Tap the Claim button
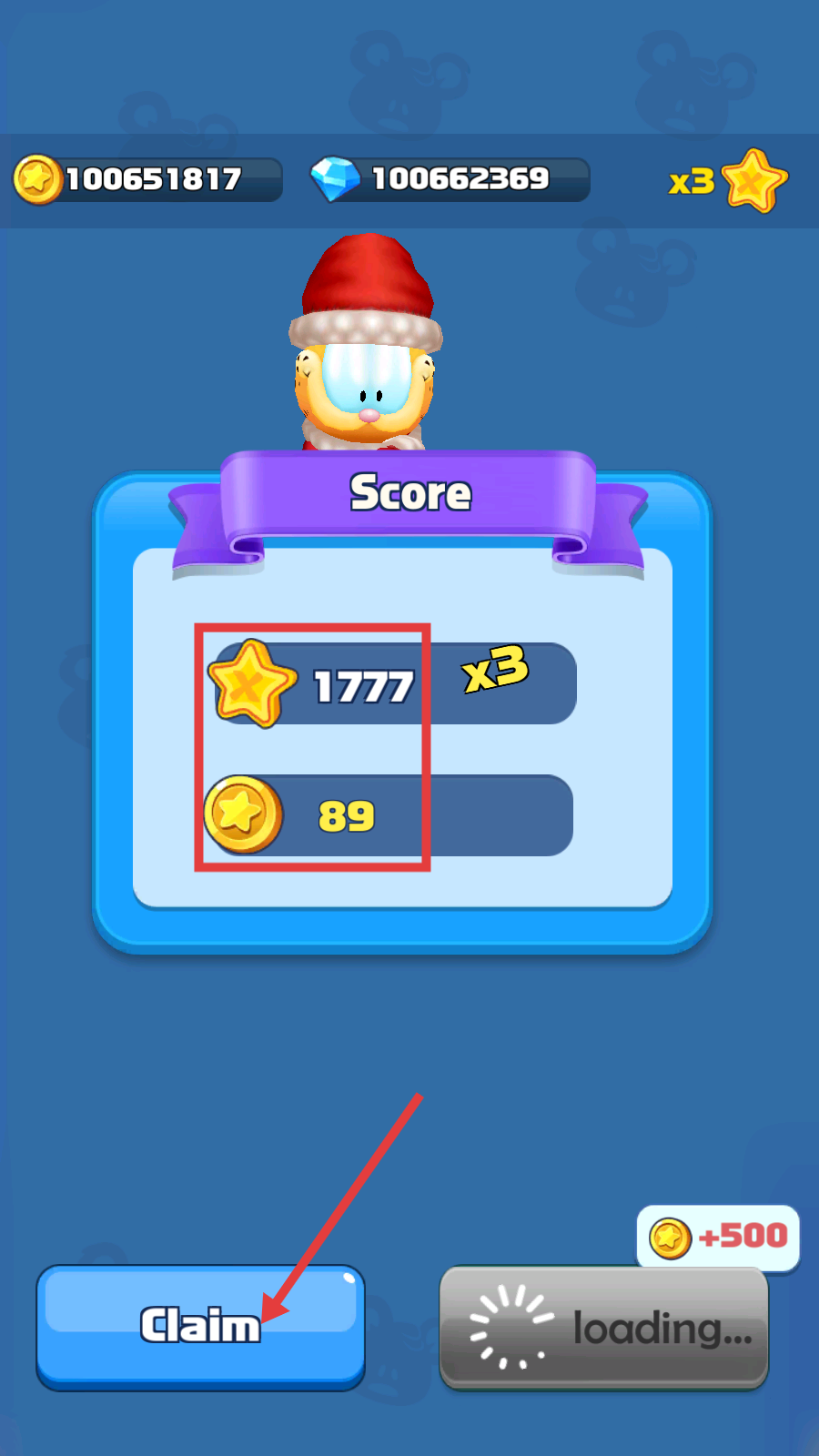Screen dimensions: 819x1456 (x=200, y=1326)
